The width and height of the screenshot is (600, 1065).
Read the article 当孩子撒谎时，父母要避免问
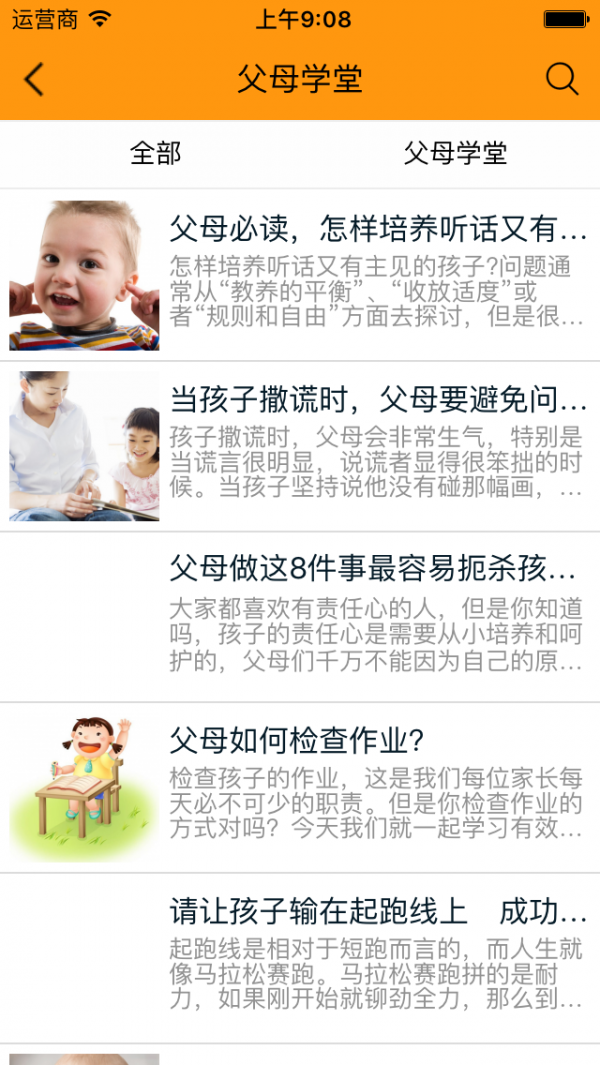click(x=378, y=402)
